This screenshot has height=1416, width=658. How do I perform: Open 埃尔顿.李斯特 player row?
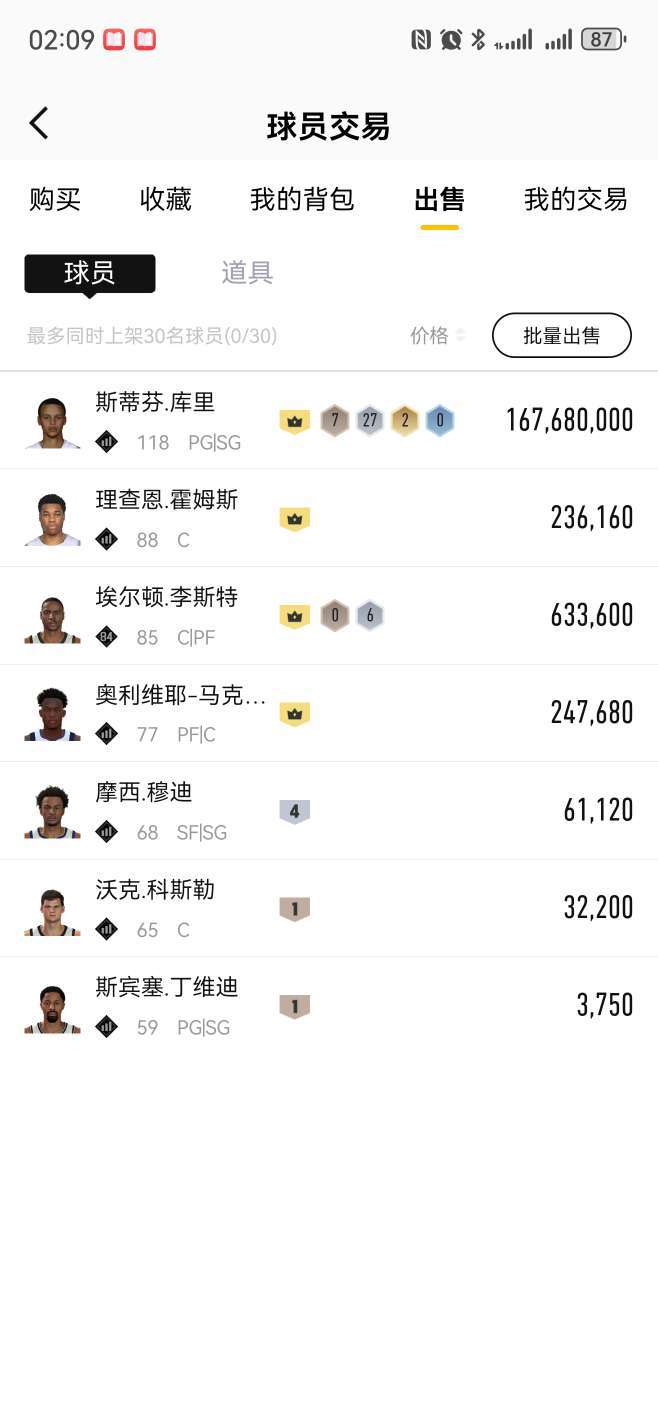coord(329,615)
